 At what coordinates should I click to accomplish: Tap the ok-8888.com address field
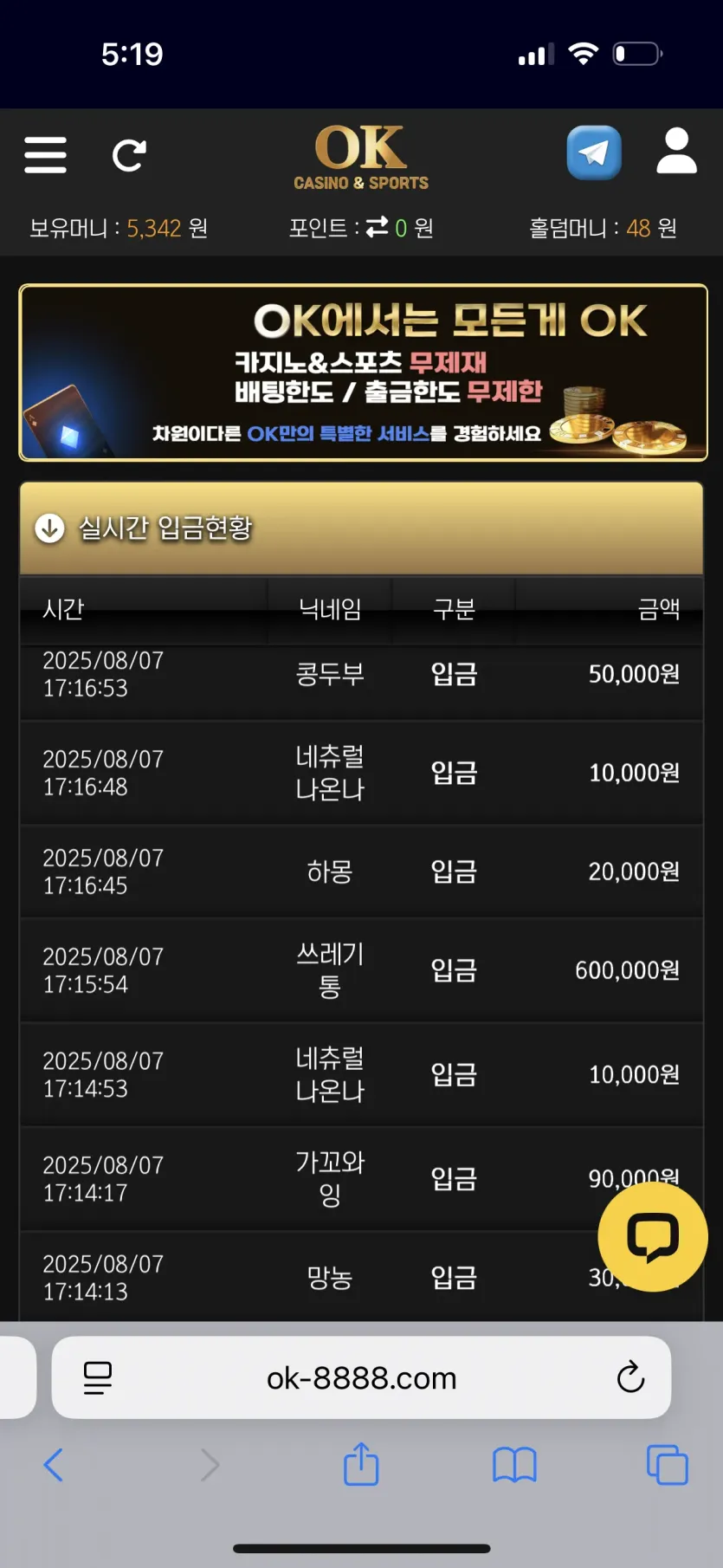click(361, 1377)
